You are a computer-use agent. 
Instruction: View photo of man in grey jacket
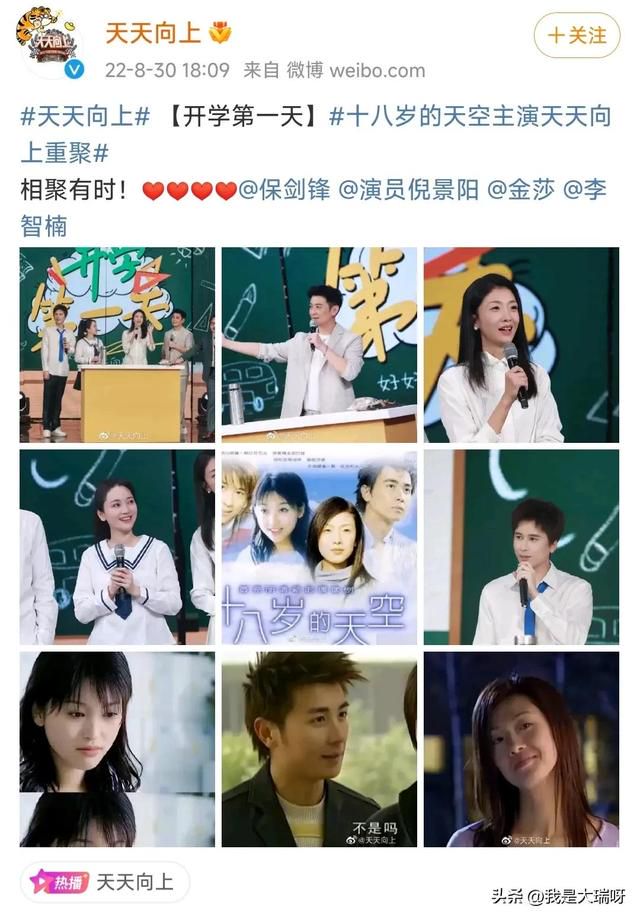[319, 345]
